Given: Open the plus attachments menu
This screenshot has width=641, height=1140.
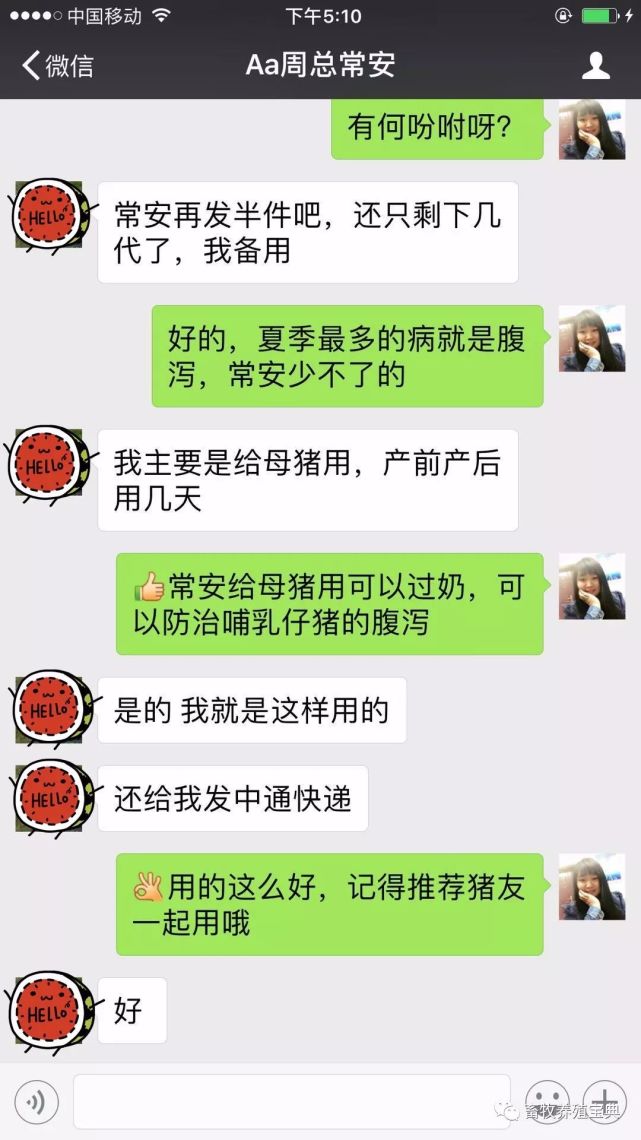Looking at the screenshot, I should (x=605, y=1101).
